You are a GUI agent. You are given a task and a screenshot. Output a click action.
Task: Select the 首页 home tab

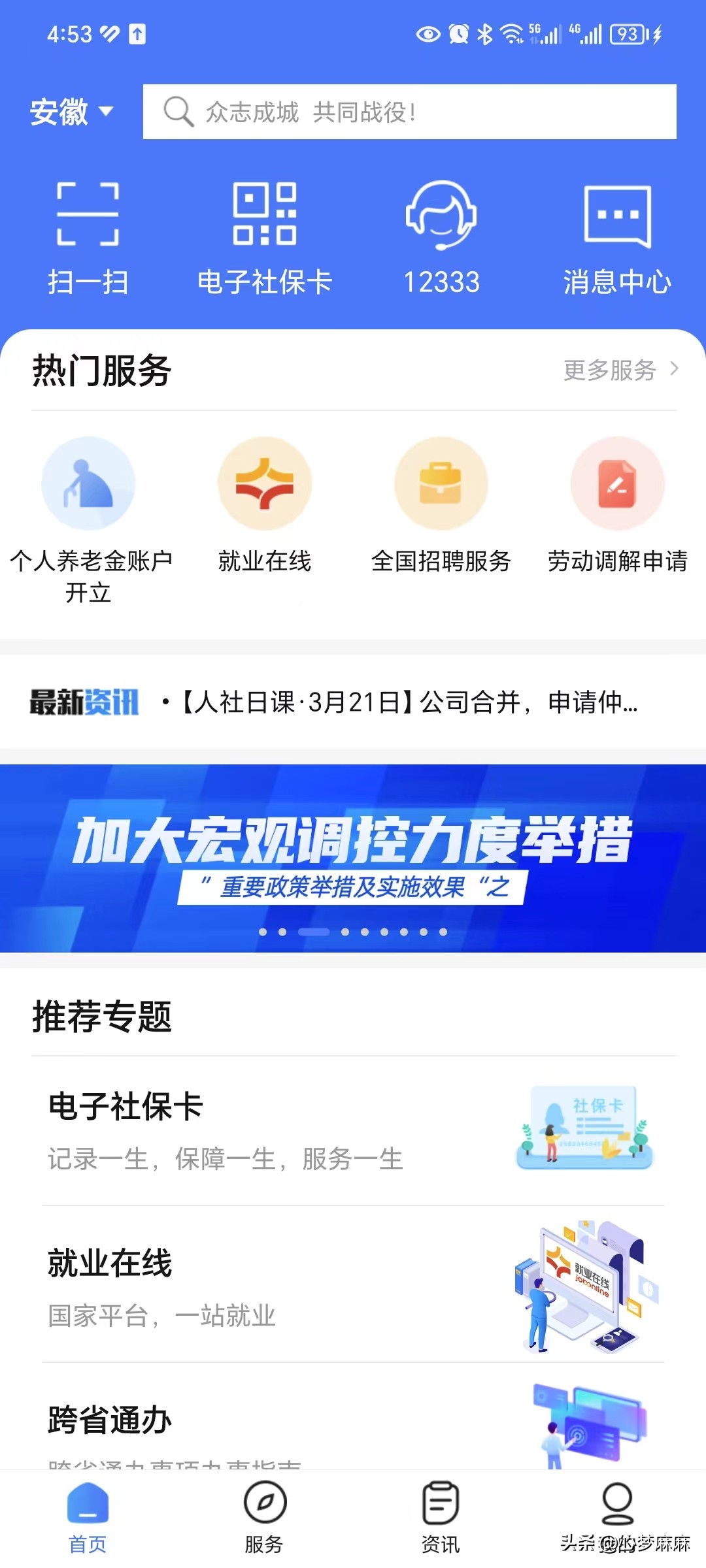[88, 1516]
